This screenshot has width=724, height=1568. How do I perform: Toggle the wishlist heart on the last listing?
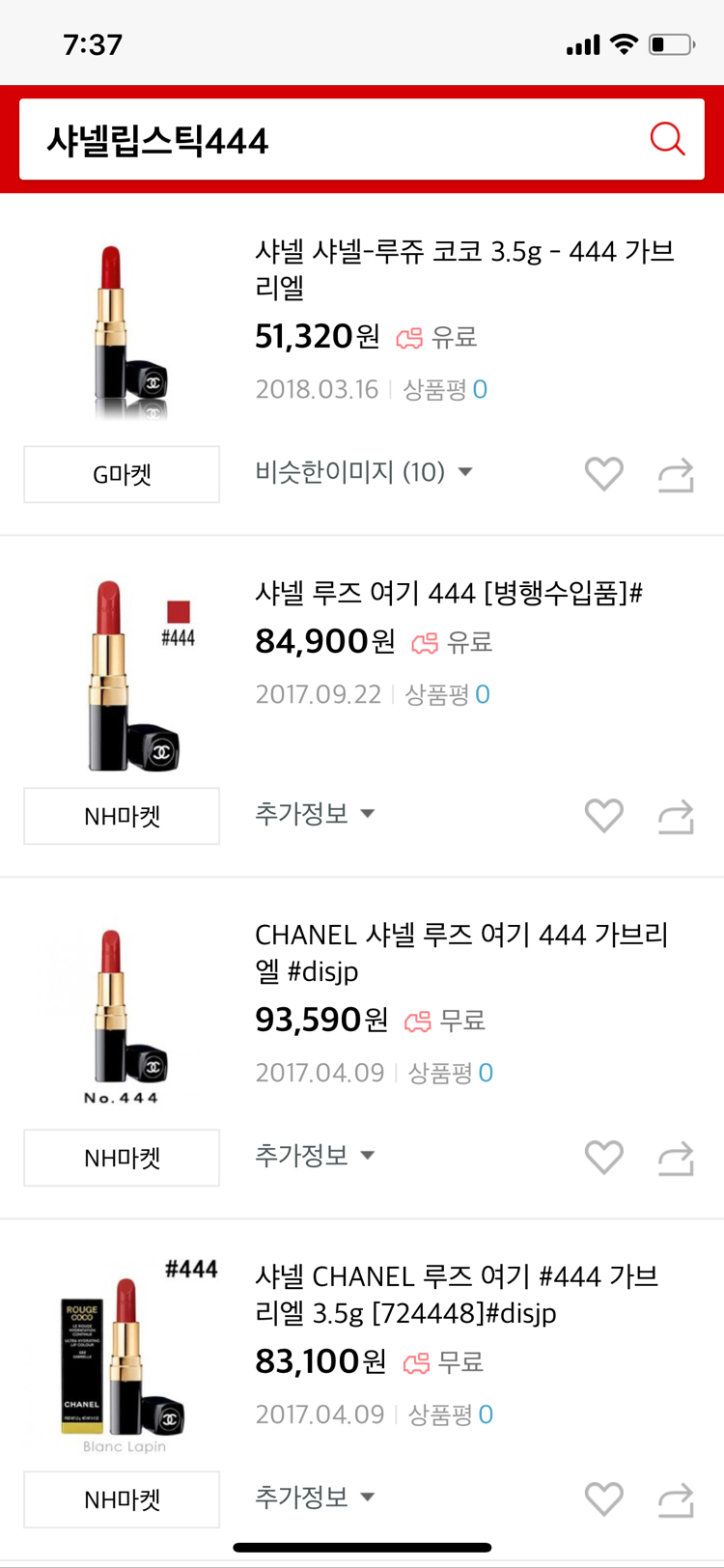(x=603, y=1498)
